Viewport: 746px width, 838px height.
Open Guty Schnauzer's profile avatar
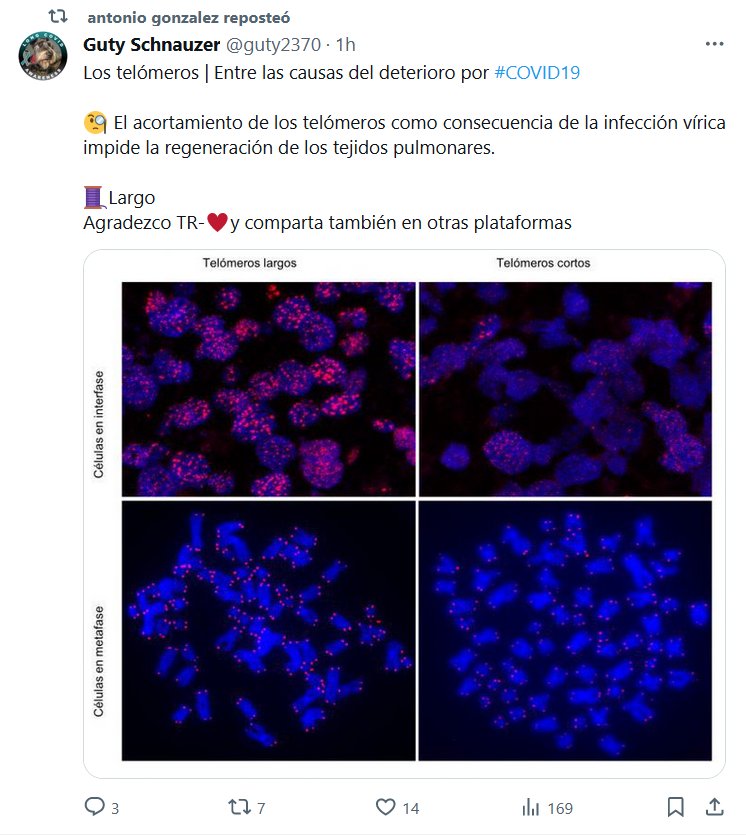pos(42,61)
